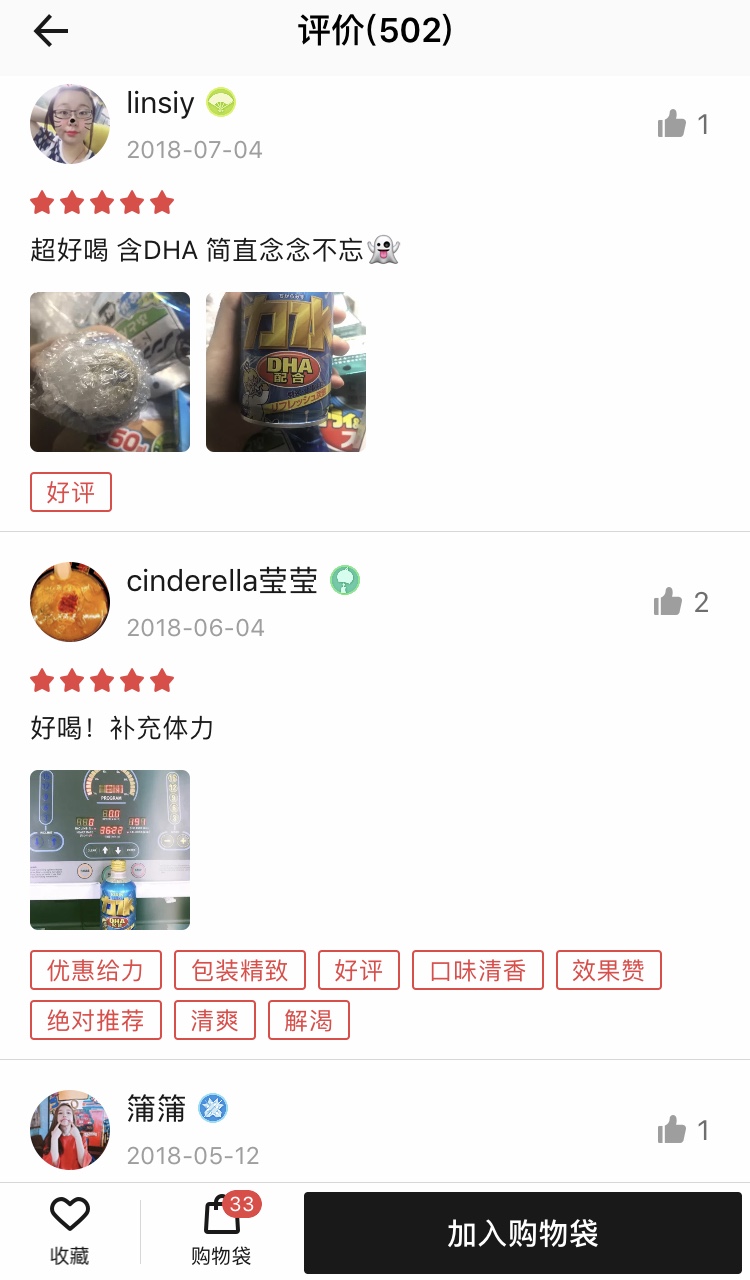Toggle the 优惠给力 review tag
The width and height of the screenshot is (750, 1280).
(95, 970)
